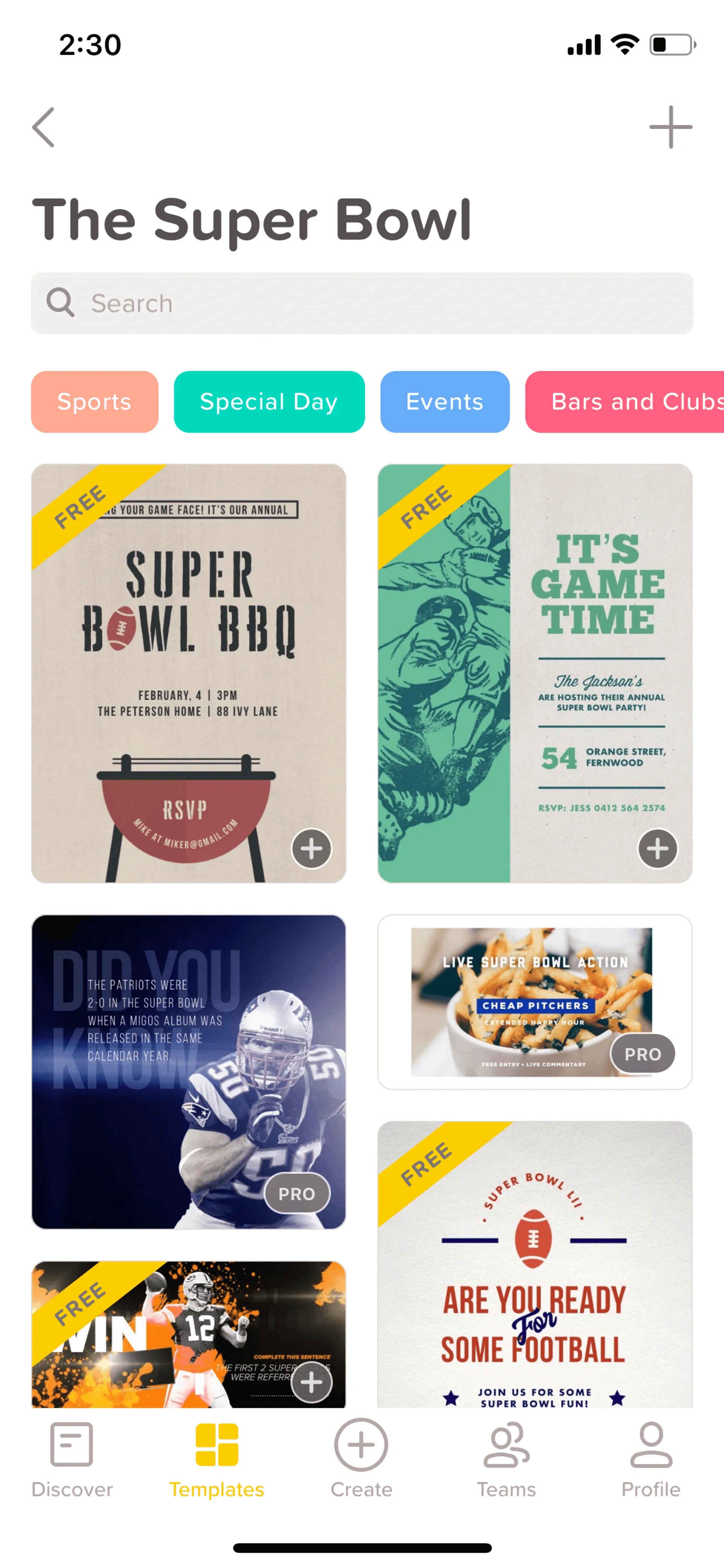Viewport: 724px width, 1568px height.
Task: Select the Sports category chip
Action: point(95,402)
